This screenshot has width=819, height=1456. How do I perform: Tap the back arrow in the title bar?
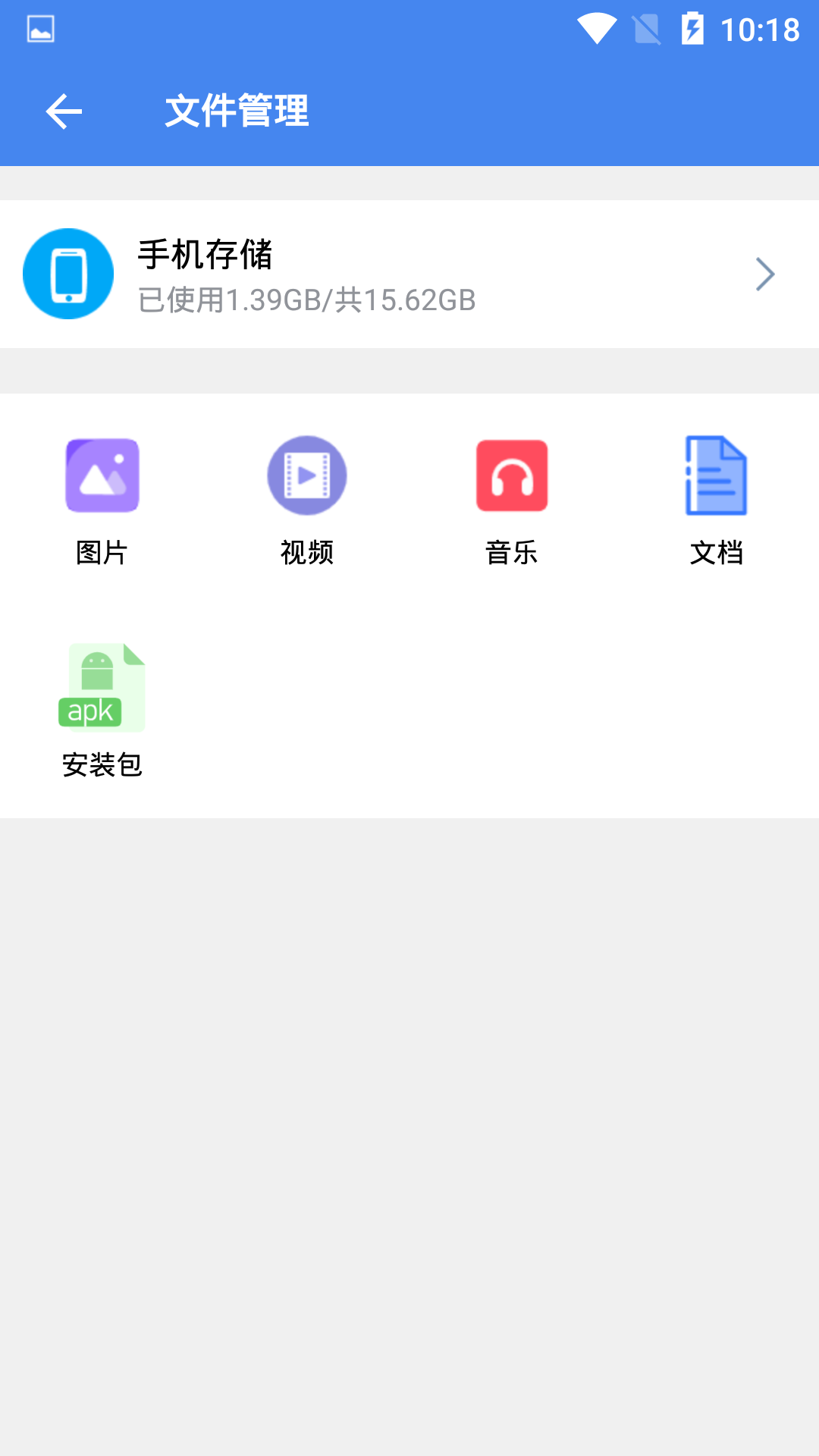[x=63, y=111]
